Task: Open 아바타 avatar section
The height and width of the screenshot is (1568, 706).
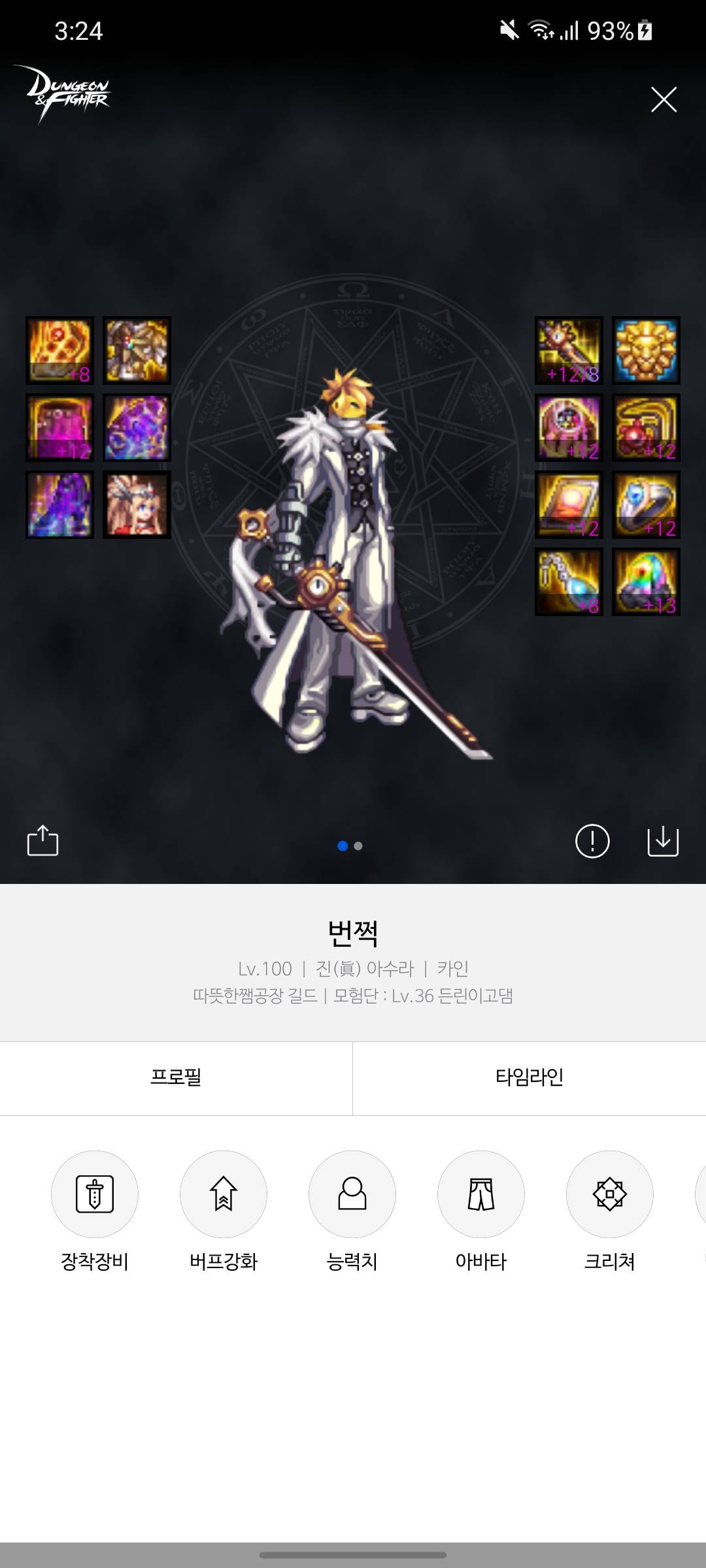Action: coord(481,1194)
